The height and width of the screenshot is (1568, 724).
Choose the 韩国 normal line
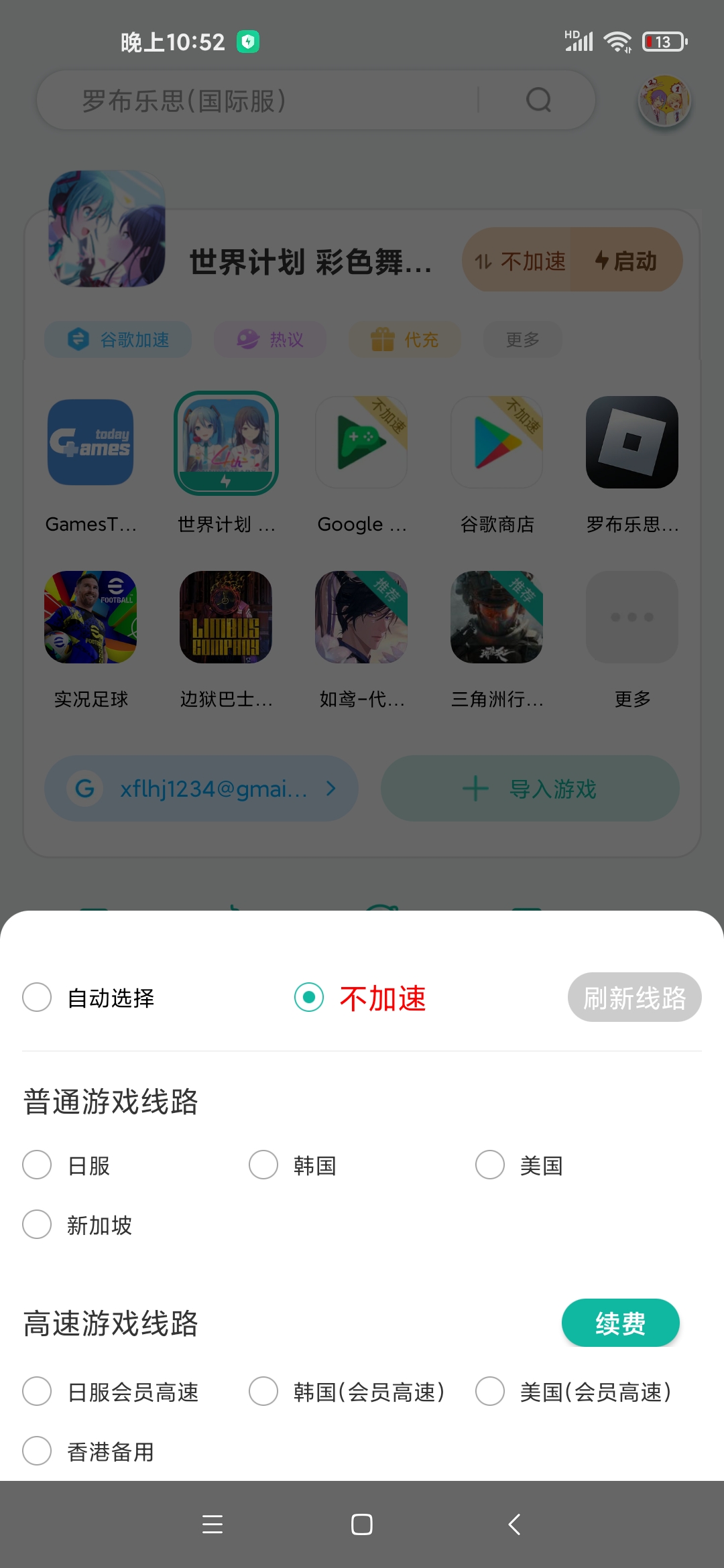[x=263, y=1165]
